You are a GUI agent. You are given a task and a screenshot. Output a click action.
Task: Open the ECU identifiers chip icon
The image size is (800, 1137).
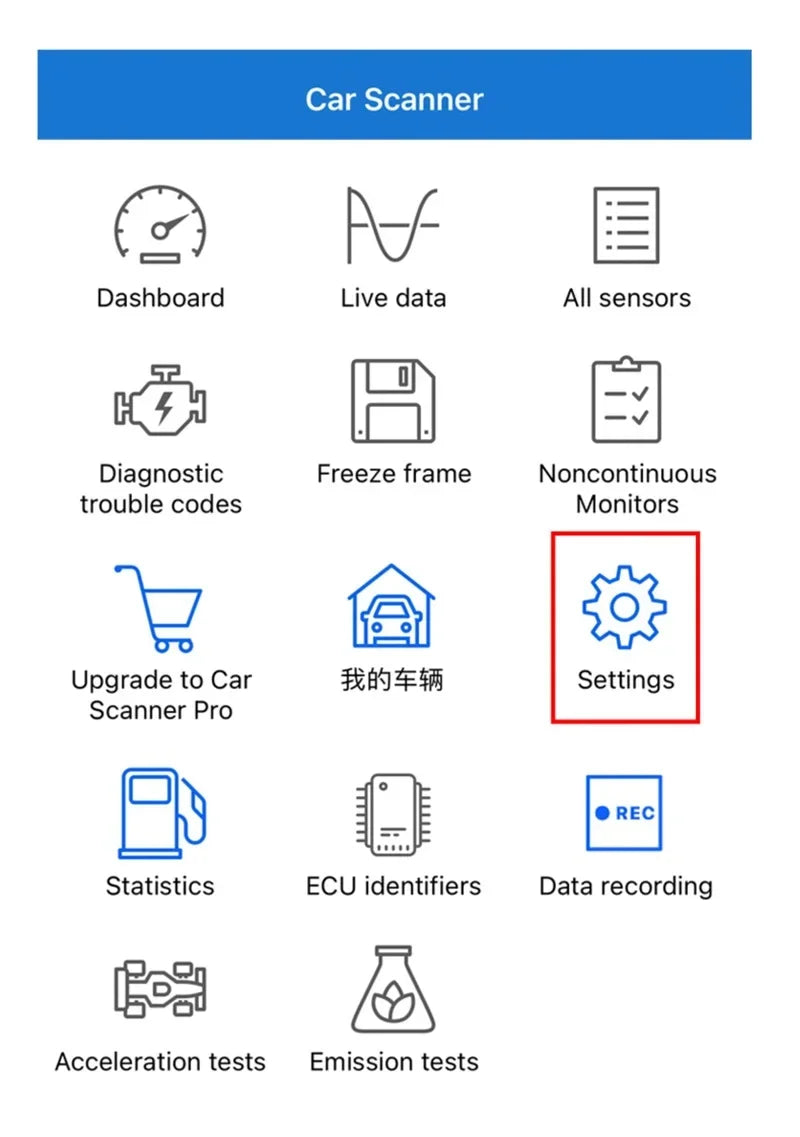[x=393, y=812]
